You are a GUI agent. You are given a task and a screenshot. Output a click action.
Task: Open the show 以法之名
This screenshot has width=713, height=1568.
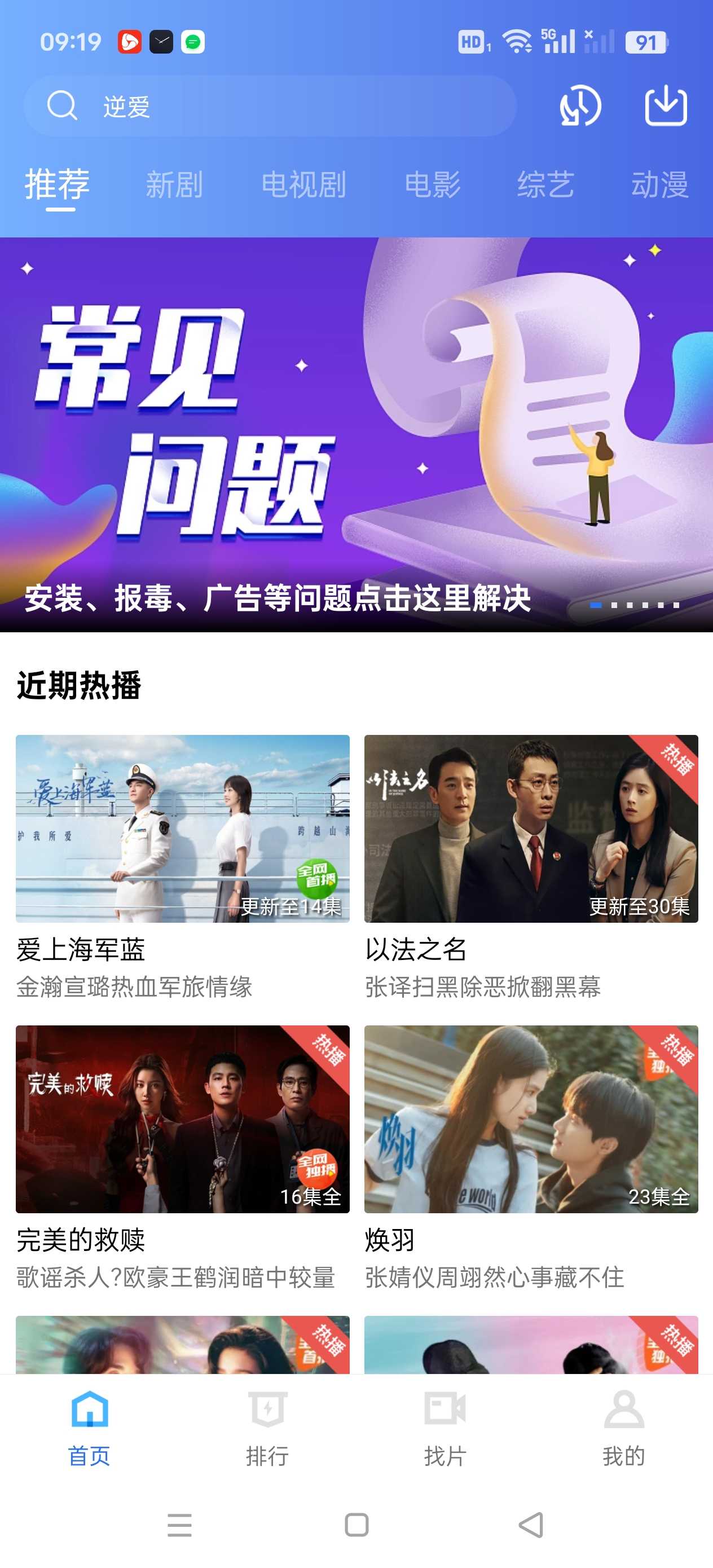531,829
